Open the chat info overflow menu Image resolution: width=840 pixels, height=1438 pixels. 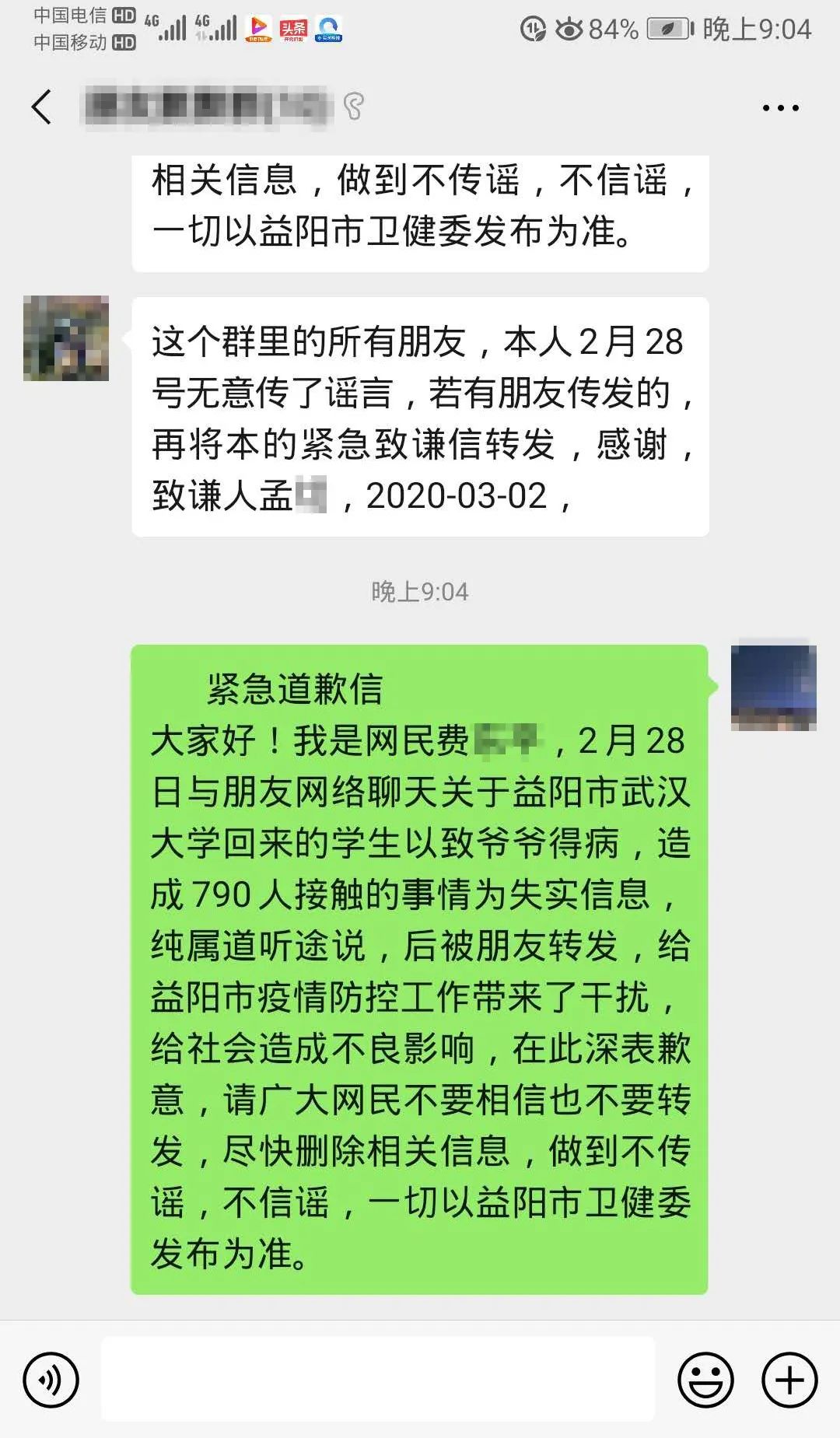pos(780,108)
